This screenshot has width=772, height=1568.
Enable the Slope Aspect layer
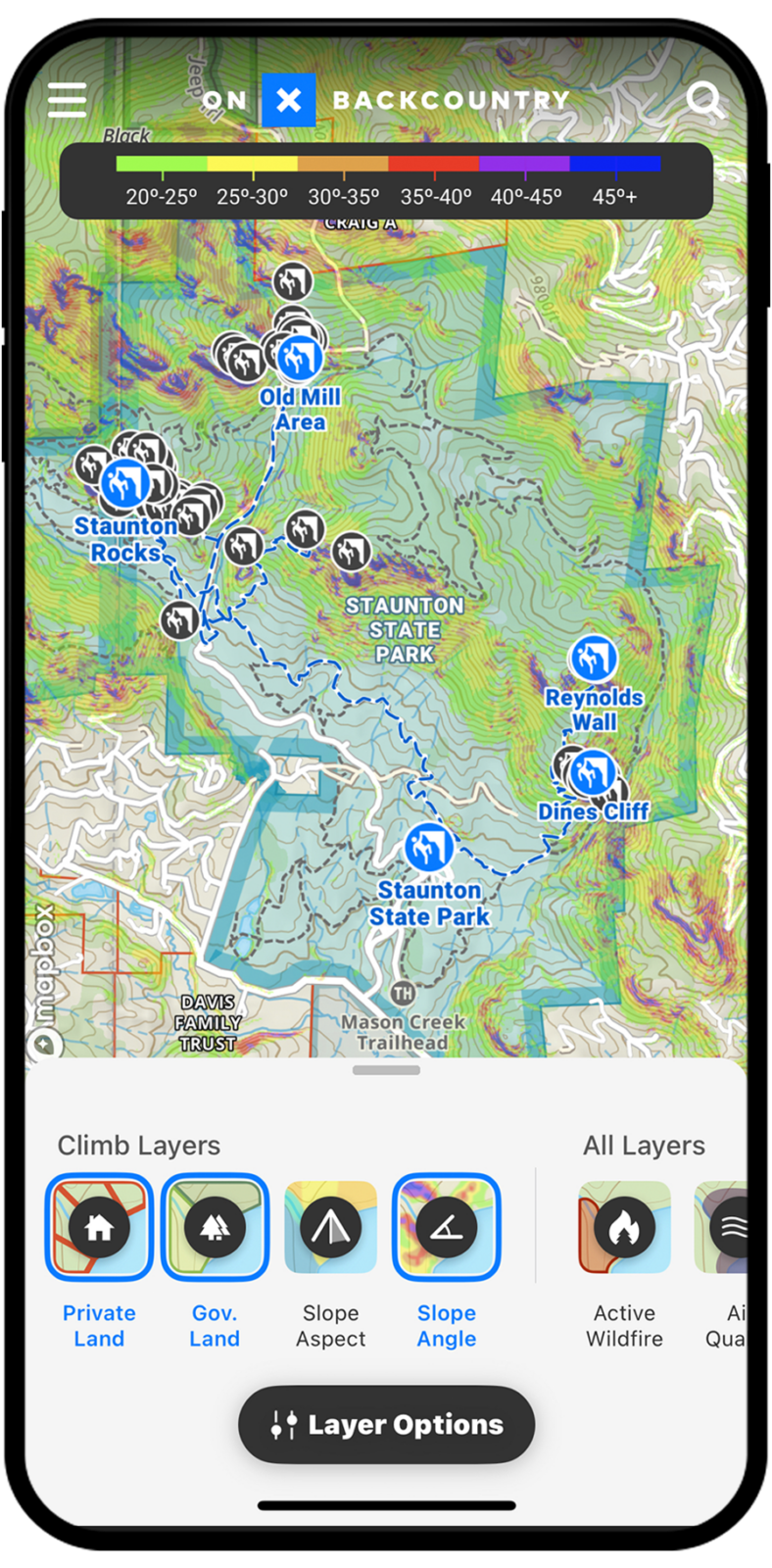pos(330,1227)
